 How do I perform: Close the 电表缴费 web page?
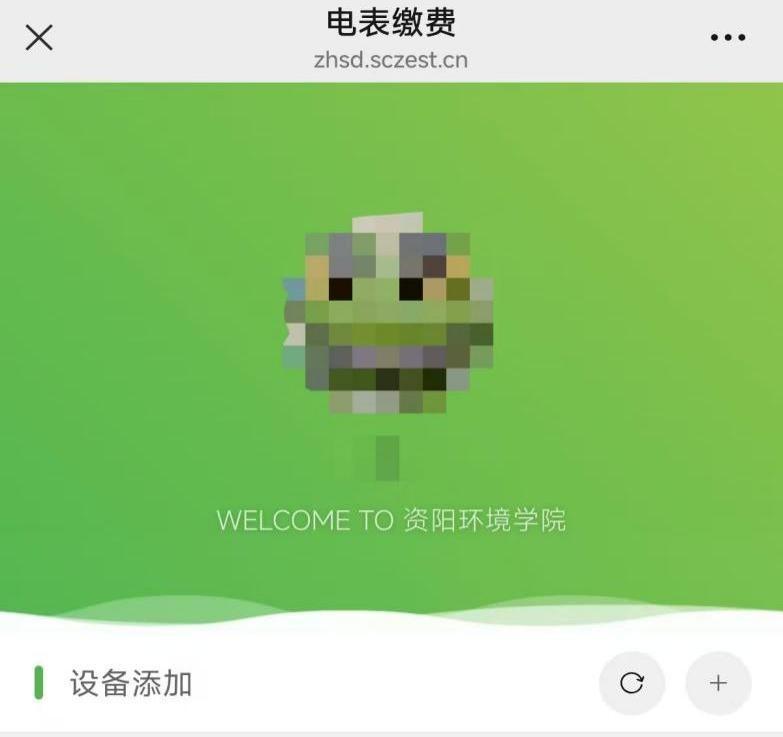click(39, 38)
